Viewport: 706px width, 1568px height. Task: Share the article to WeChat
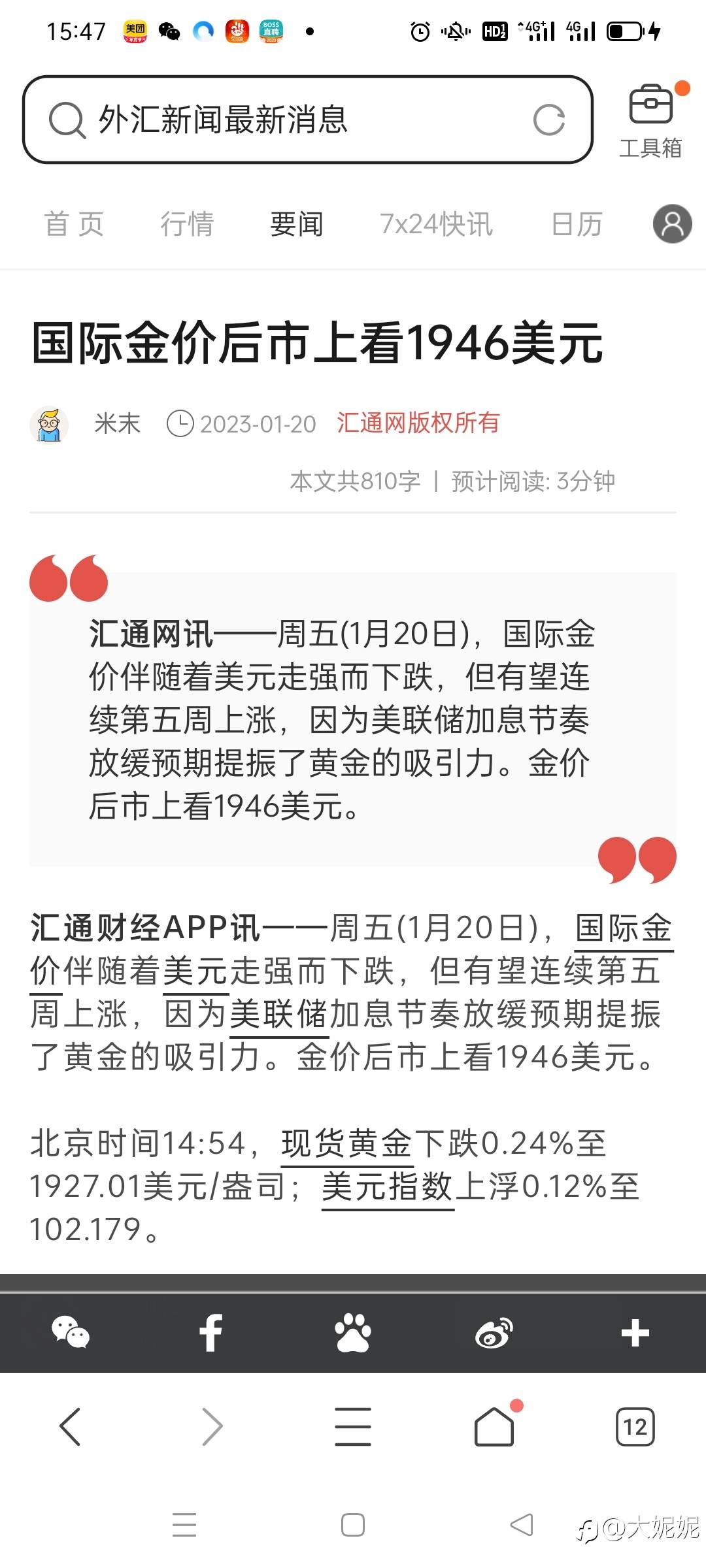pos(70,1333)
